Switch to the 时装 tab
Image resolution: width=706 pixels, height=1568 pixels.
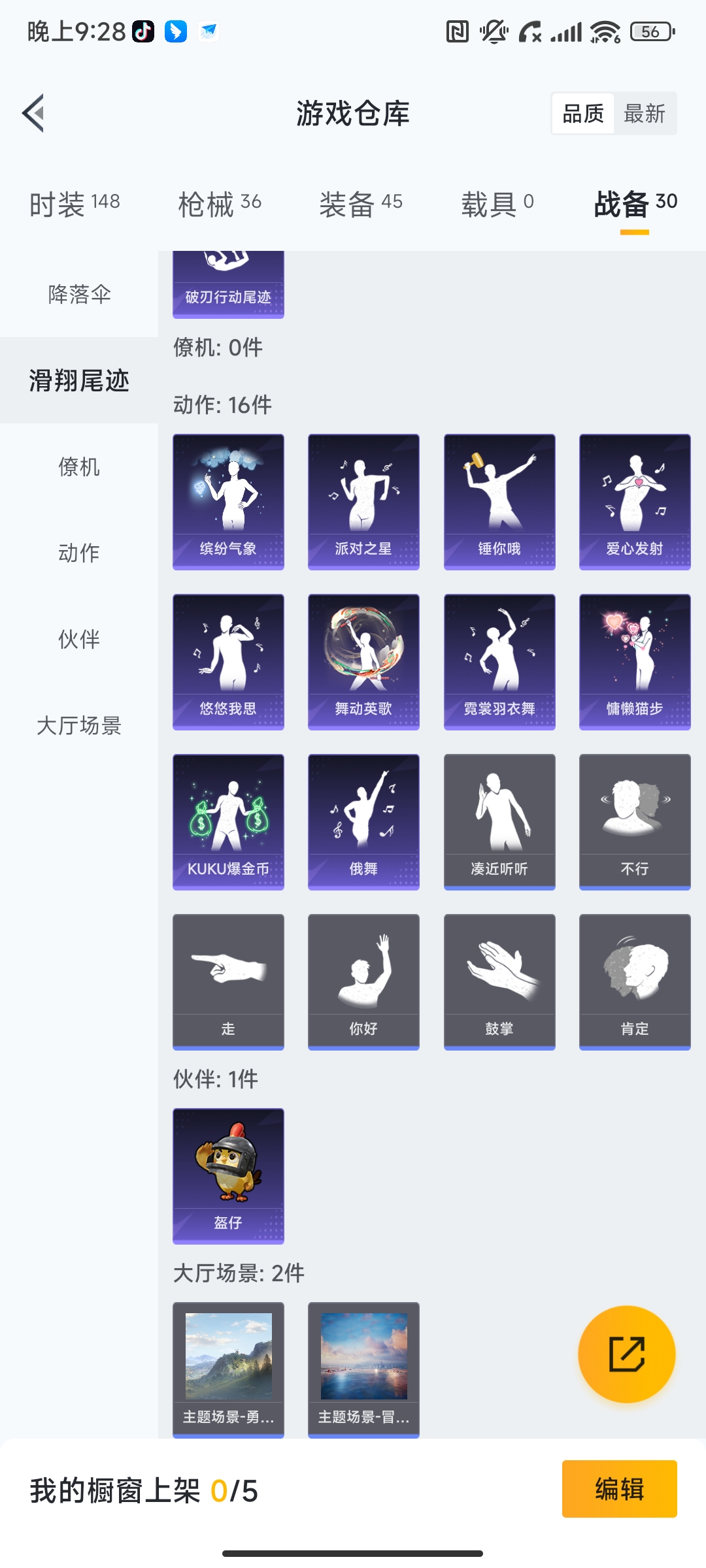tap(75, 204)
